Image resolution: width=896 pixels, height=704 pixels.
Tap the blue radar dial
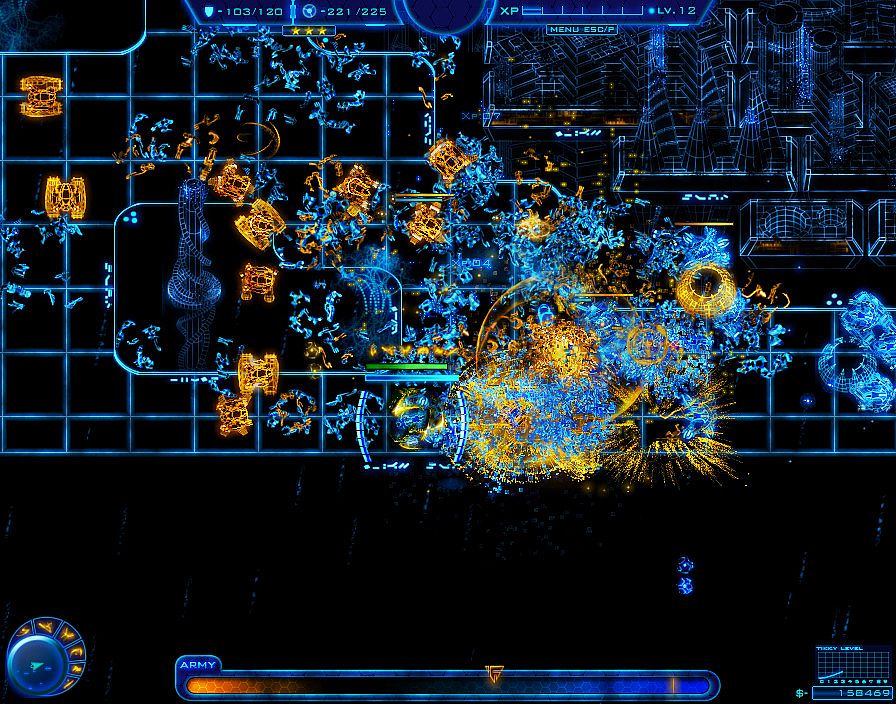pyautogui.click(x=36, y=665)
